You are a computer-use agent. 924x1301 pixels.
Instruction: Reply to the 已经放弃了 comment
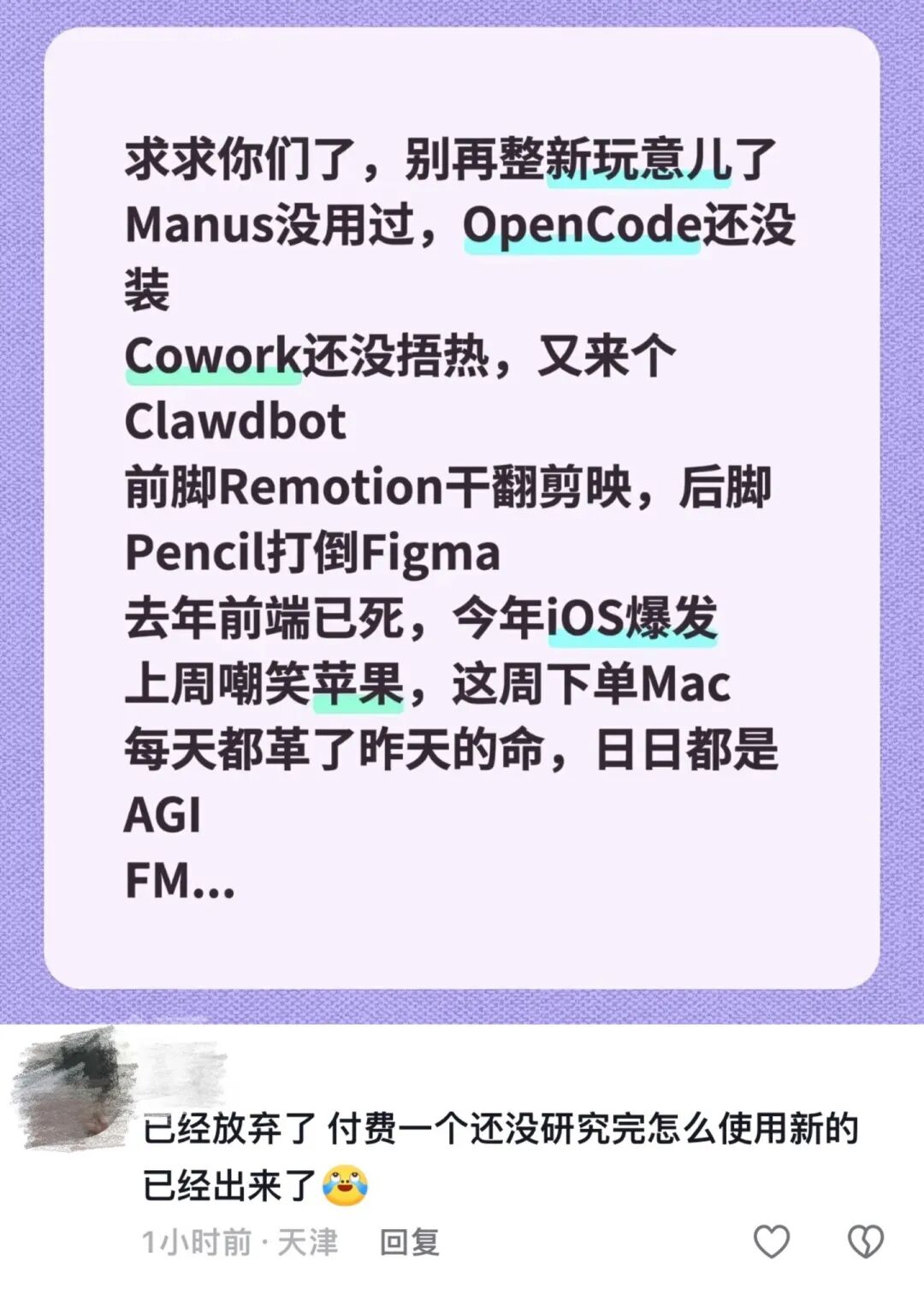409,1242
